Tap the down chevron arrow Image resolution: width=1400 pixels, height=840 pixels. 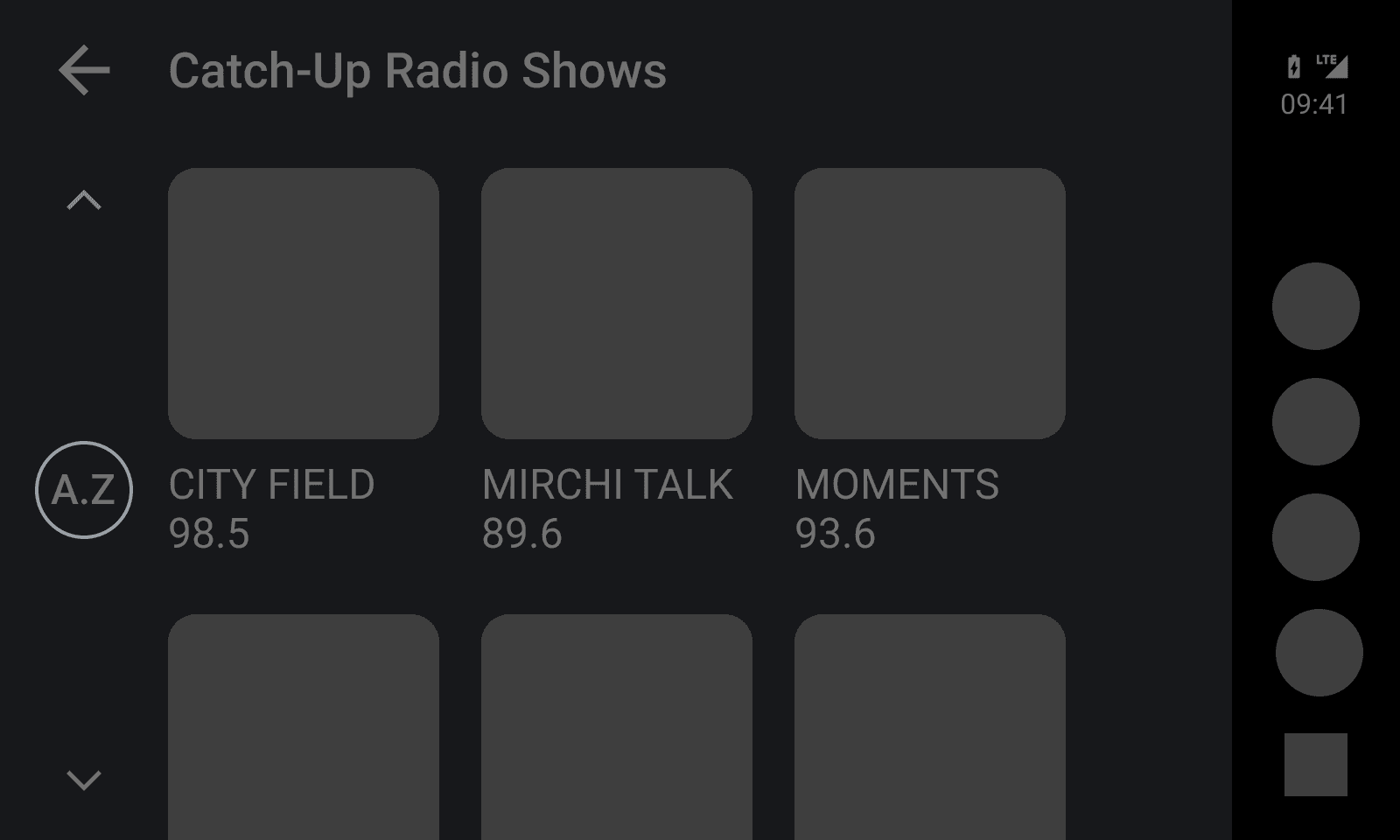coord(84,779)
